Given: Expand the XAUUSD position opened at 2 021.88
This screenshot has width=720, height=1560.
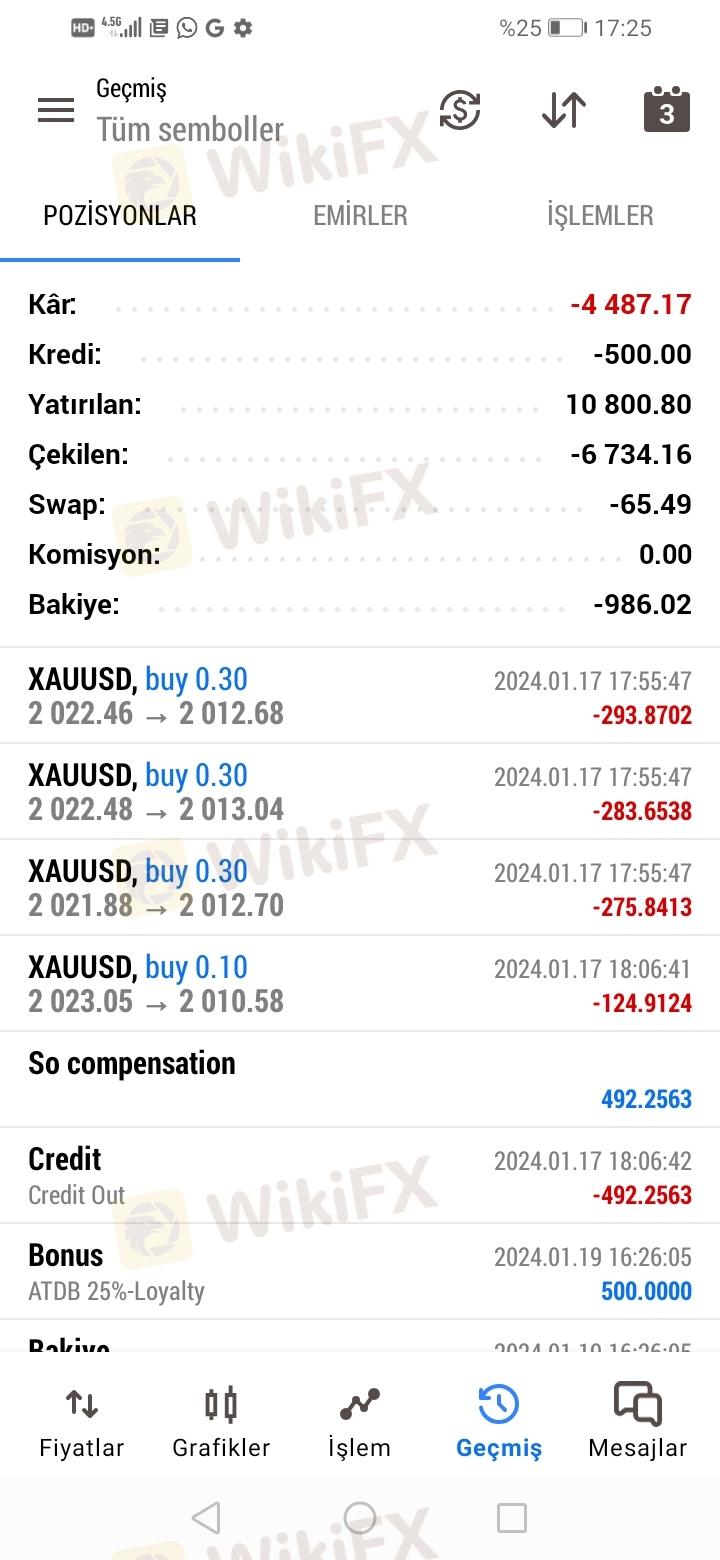Looking at the screenshot, I should (x=360, y=888).
